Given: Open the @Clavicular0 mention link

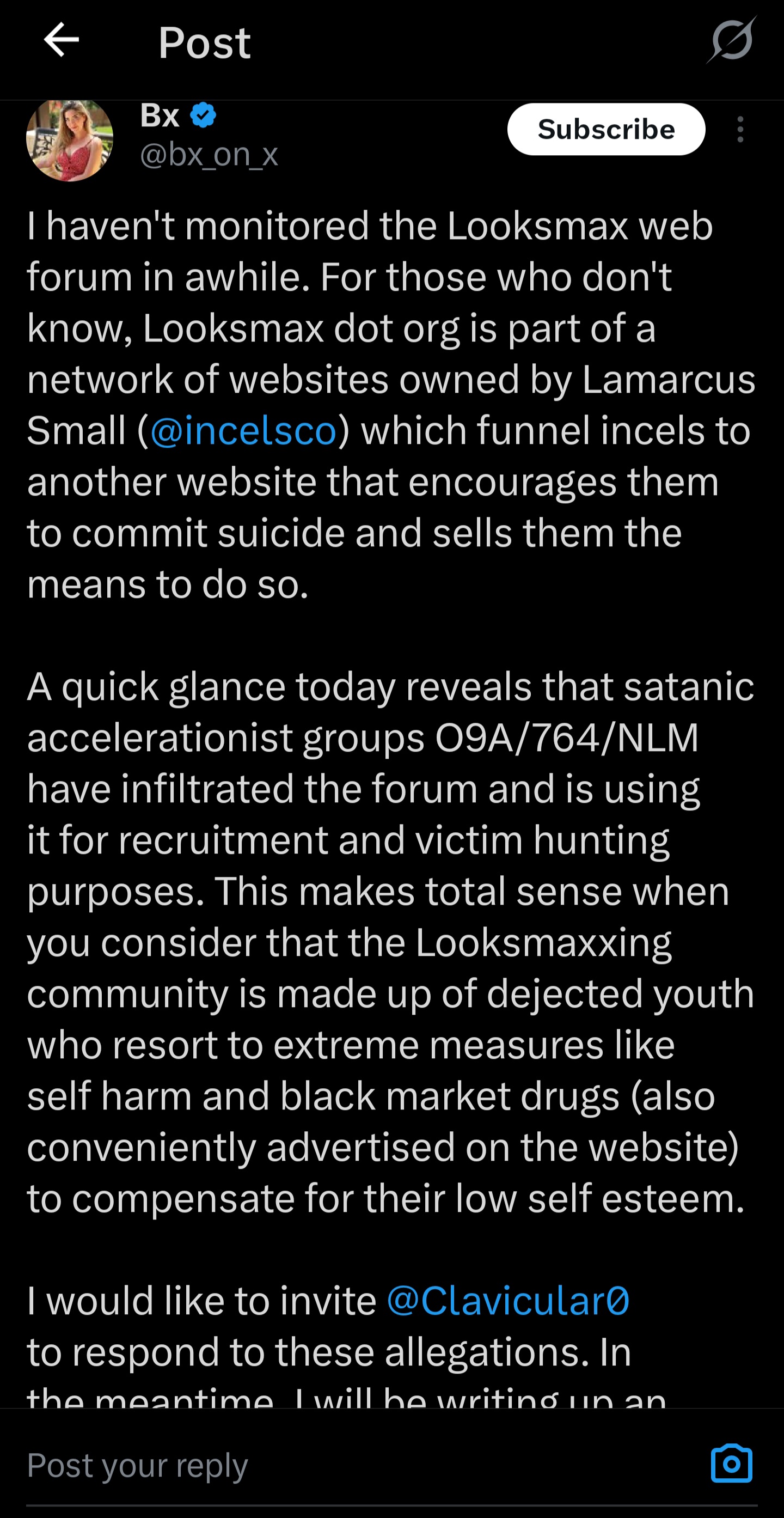Looking at the screenshot, I should [x=508, y=1301].
